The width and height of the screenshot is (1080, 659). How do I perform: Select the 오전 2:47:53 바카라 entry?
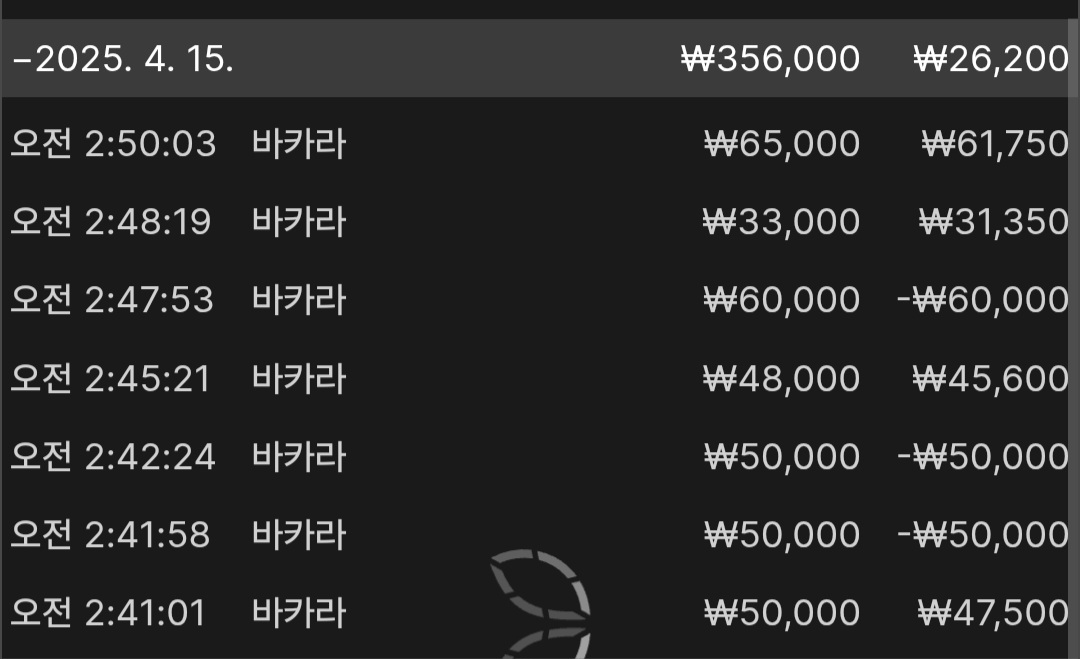[x=300, y=300]
